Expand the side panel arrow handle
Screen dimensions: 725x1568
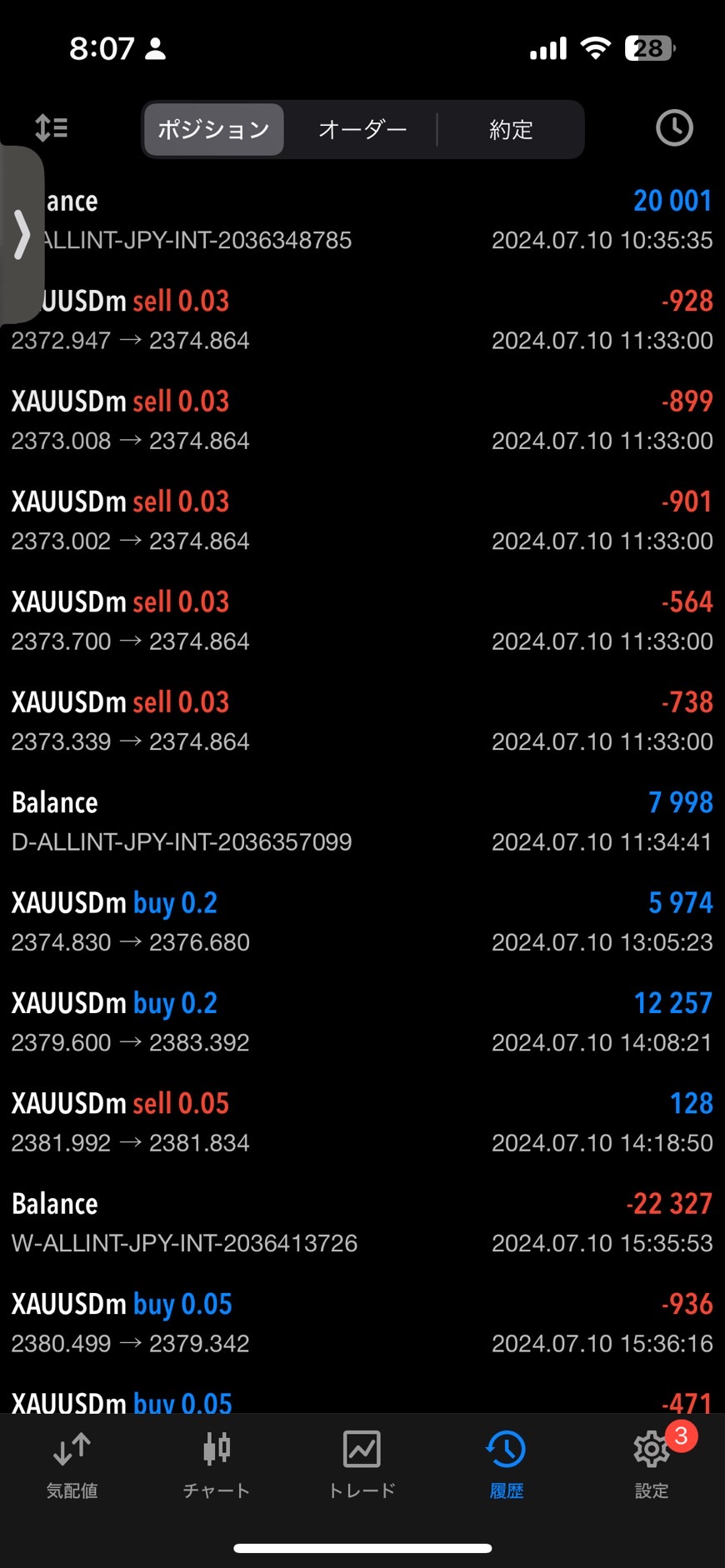(22, 235)
